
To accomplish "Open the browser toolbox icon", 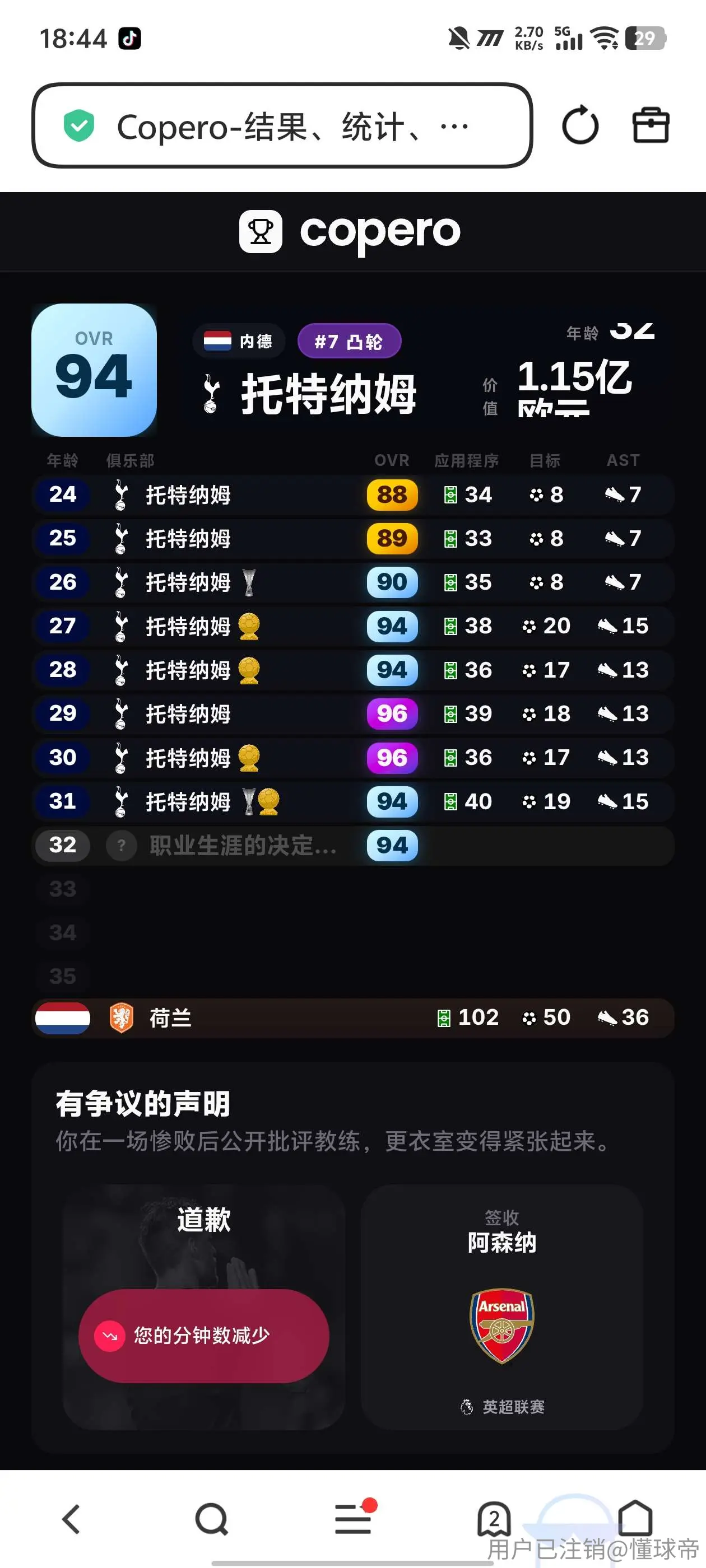I will 651,125.
